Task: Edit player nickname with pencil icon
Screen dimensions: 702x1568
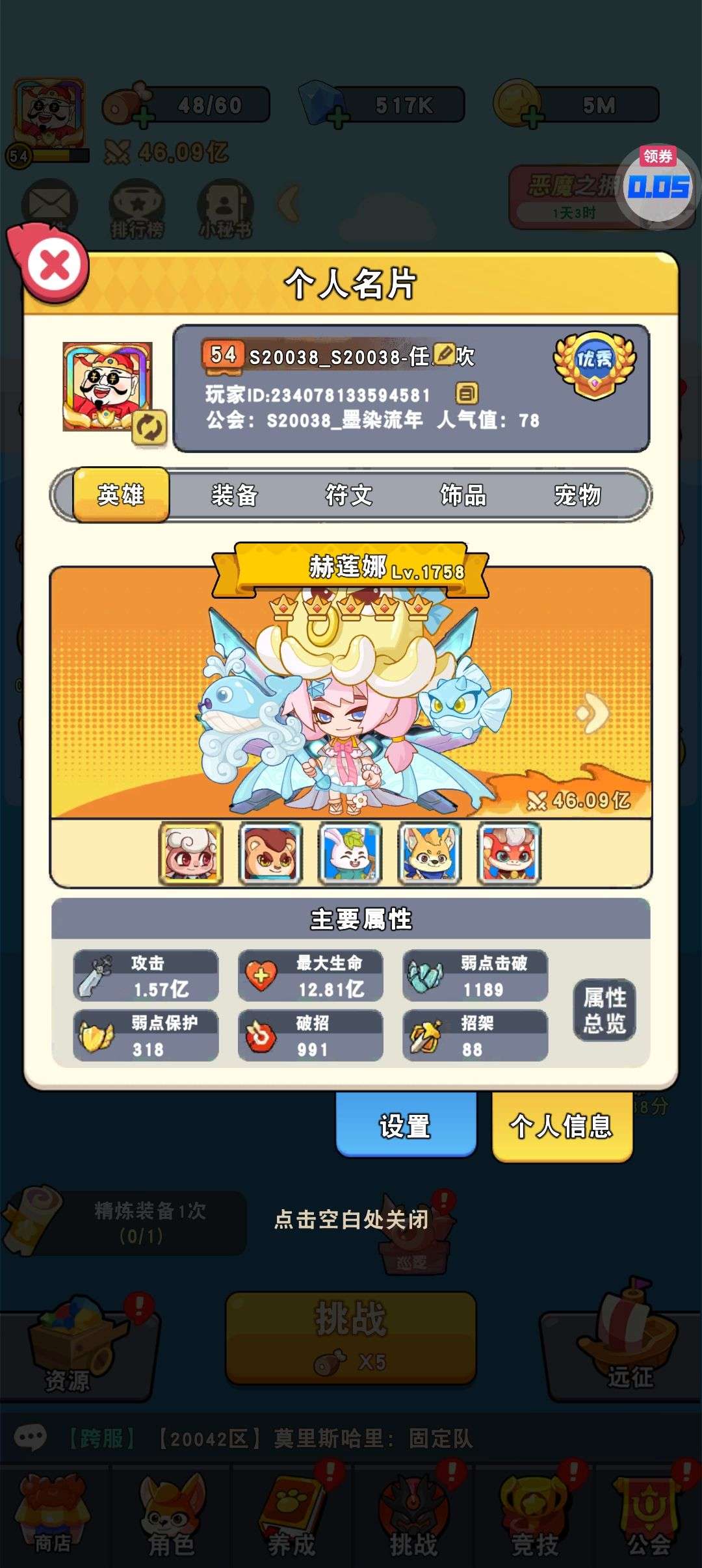Action: [443, 354]
